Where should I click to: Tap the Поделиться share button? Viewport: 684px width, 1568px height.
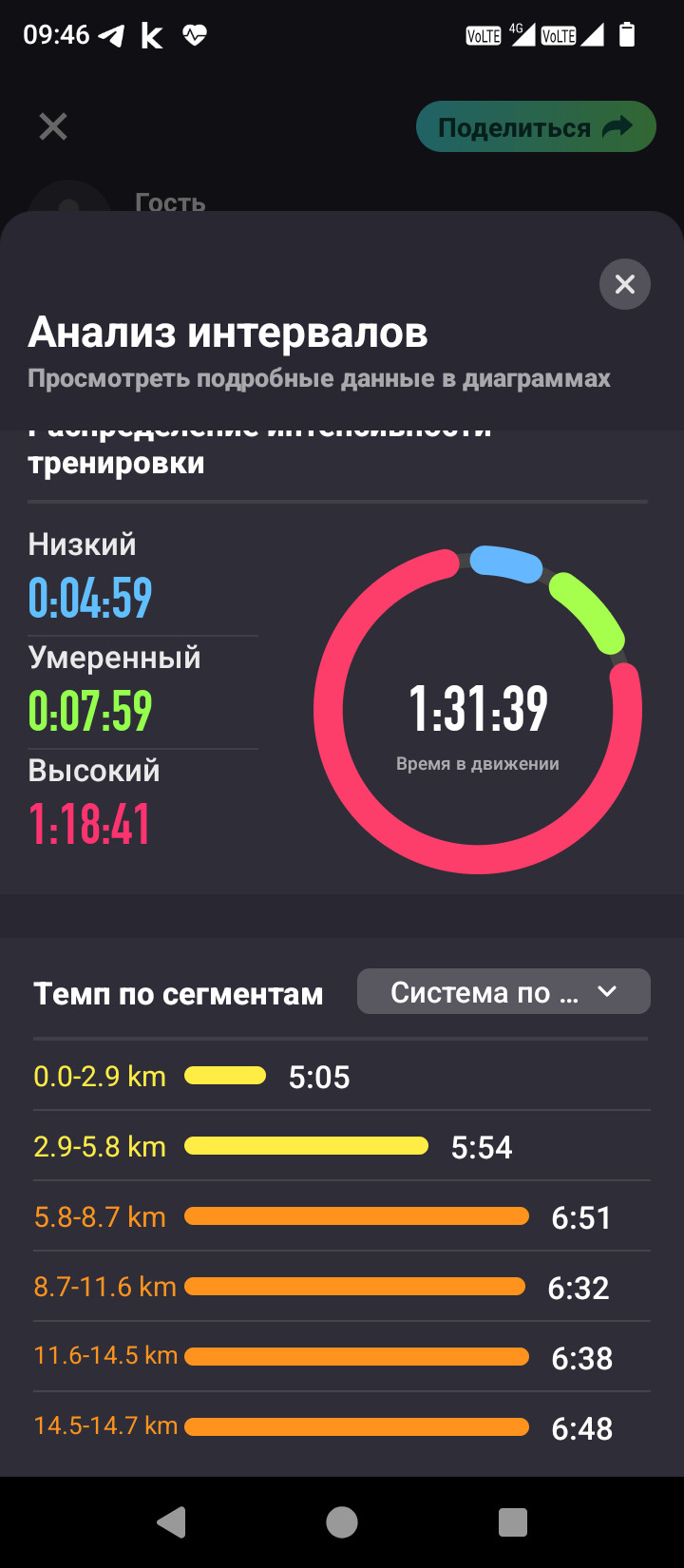(536, 127)
